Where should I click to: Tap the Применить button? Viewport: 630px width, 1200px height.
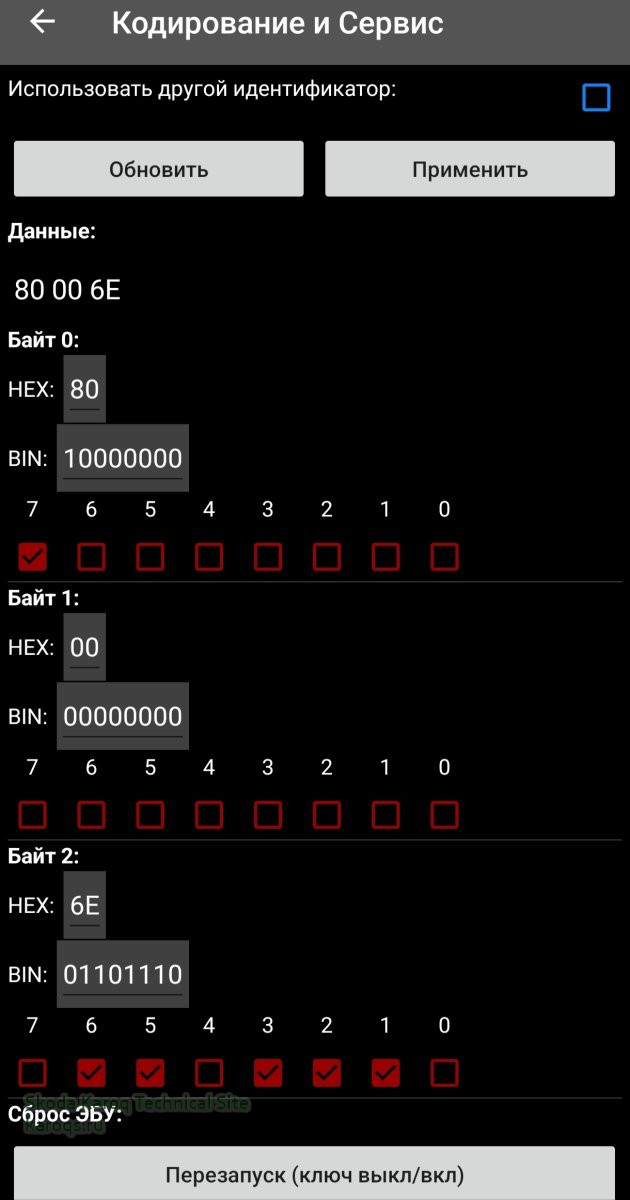click(469, 169)
